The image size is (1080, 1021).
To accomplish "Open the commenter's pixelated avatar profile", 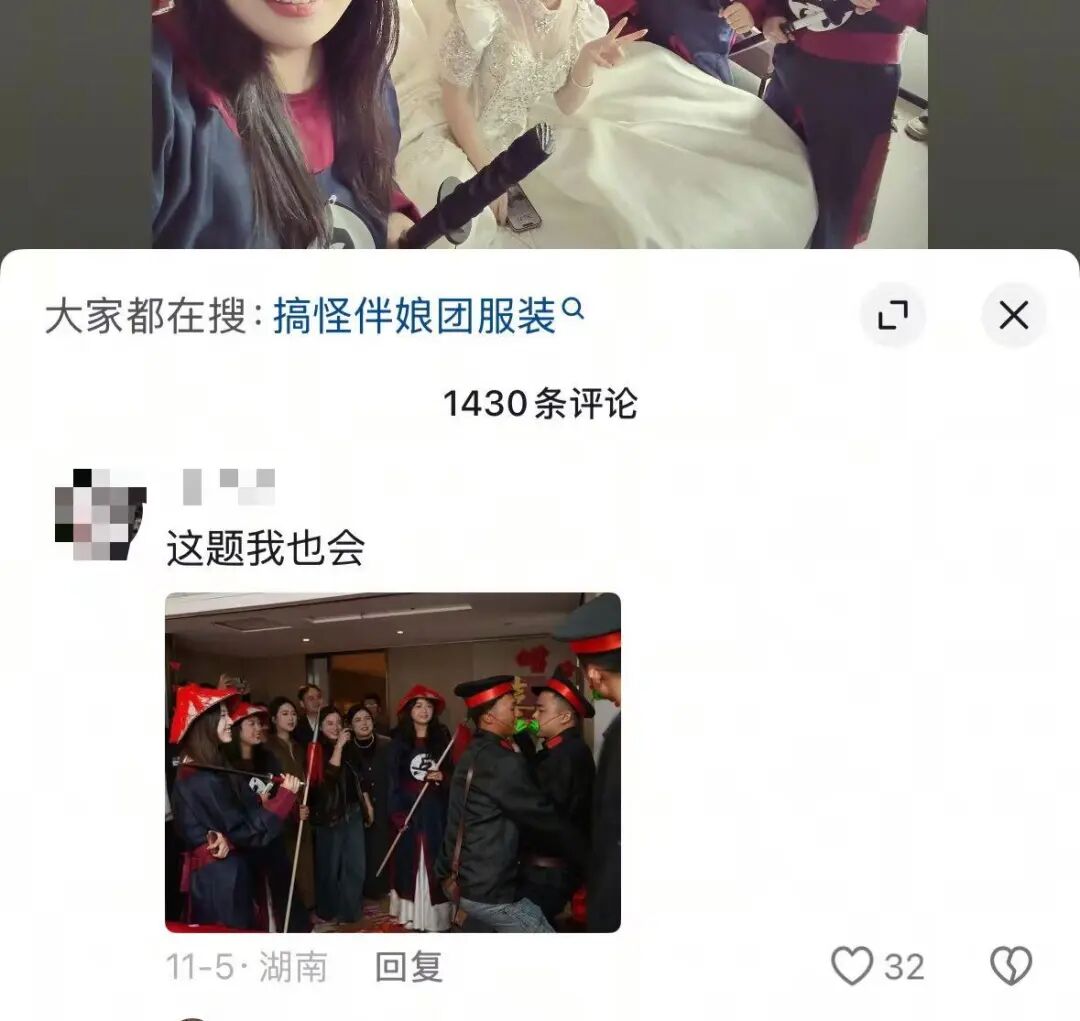I will tap(100, 514).
